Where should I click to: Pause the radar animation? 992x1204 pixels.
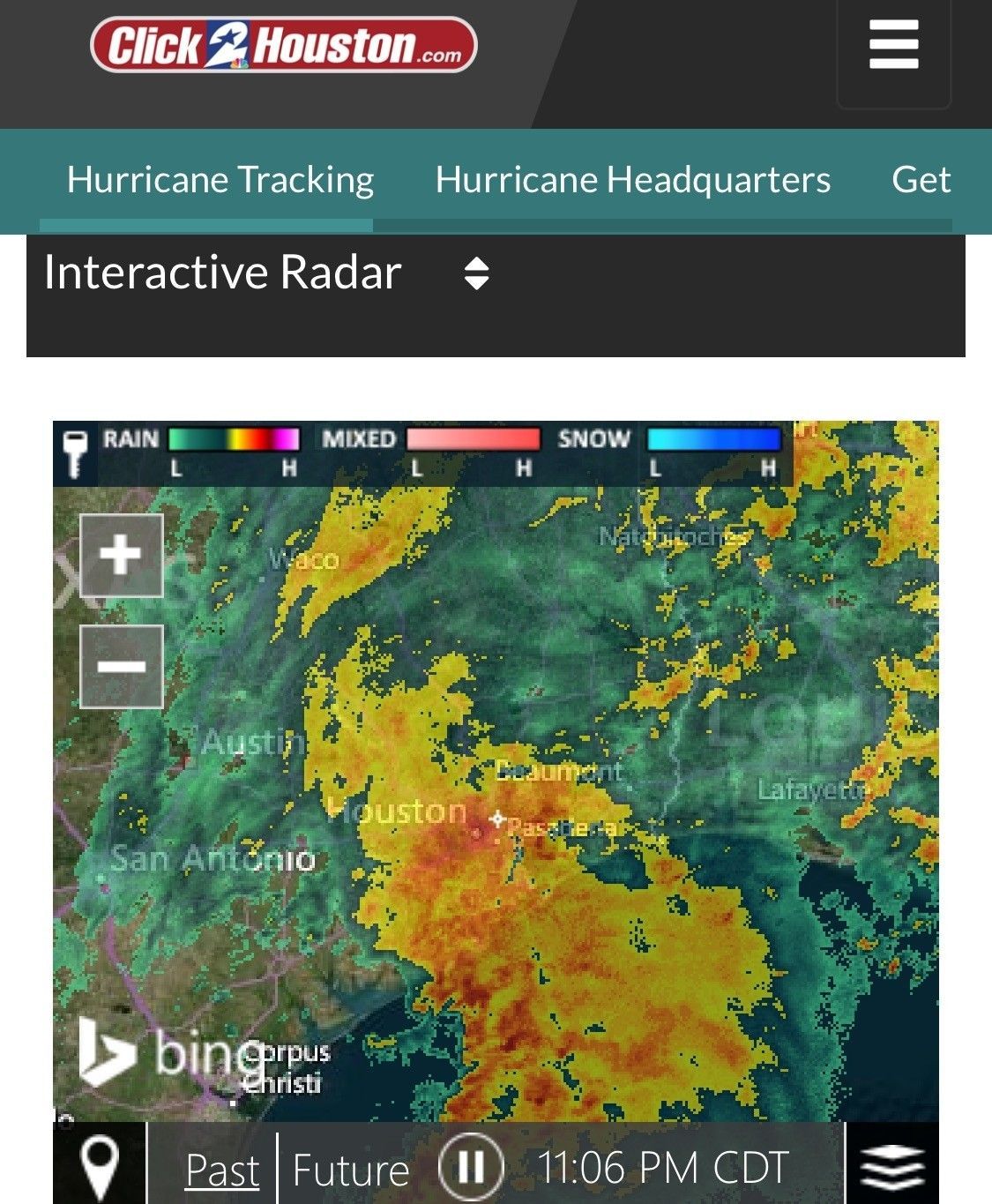click(474, 1166)
